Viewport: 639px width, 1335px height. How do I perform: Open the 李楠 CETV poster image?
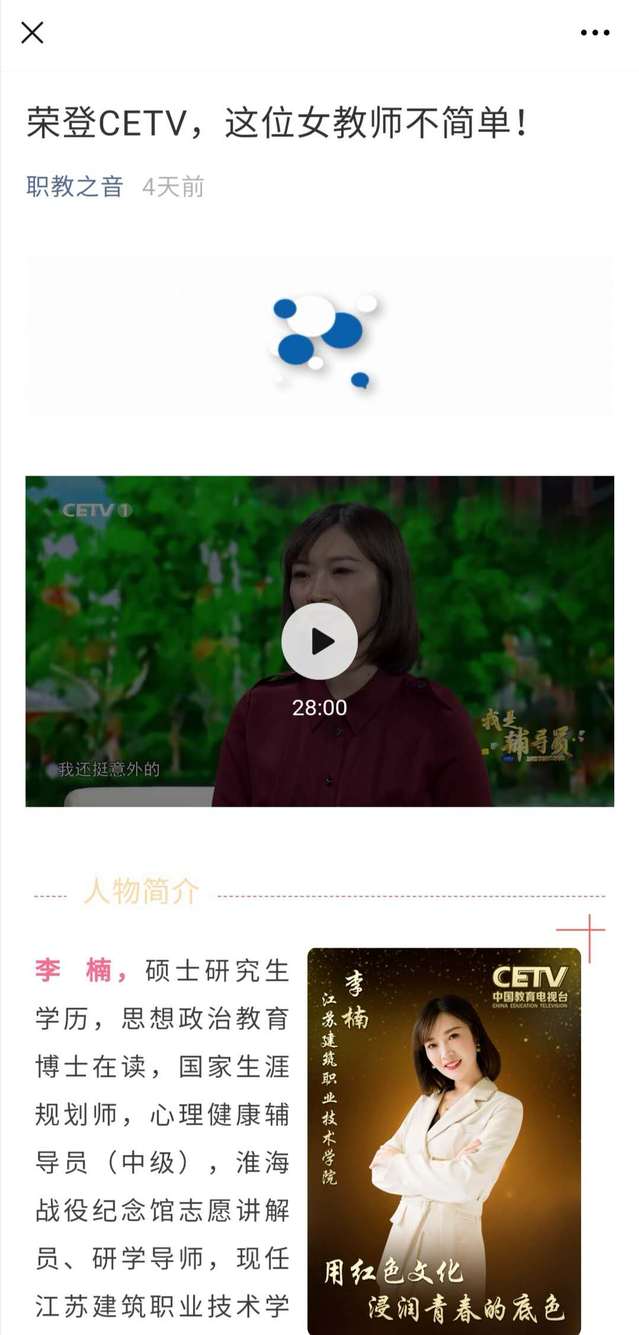(x=444, y=1140)
